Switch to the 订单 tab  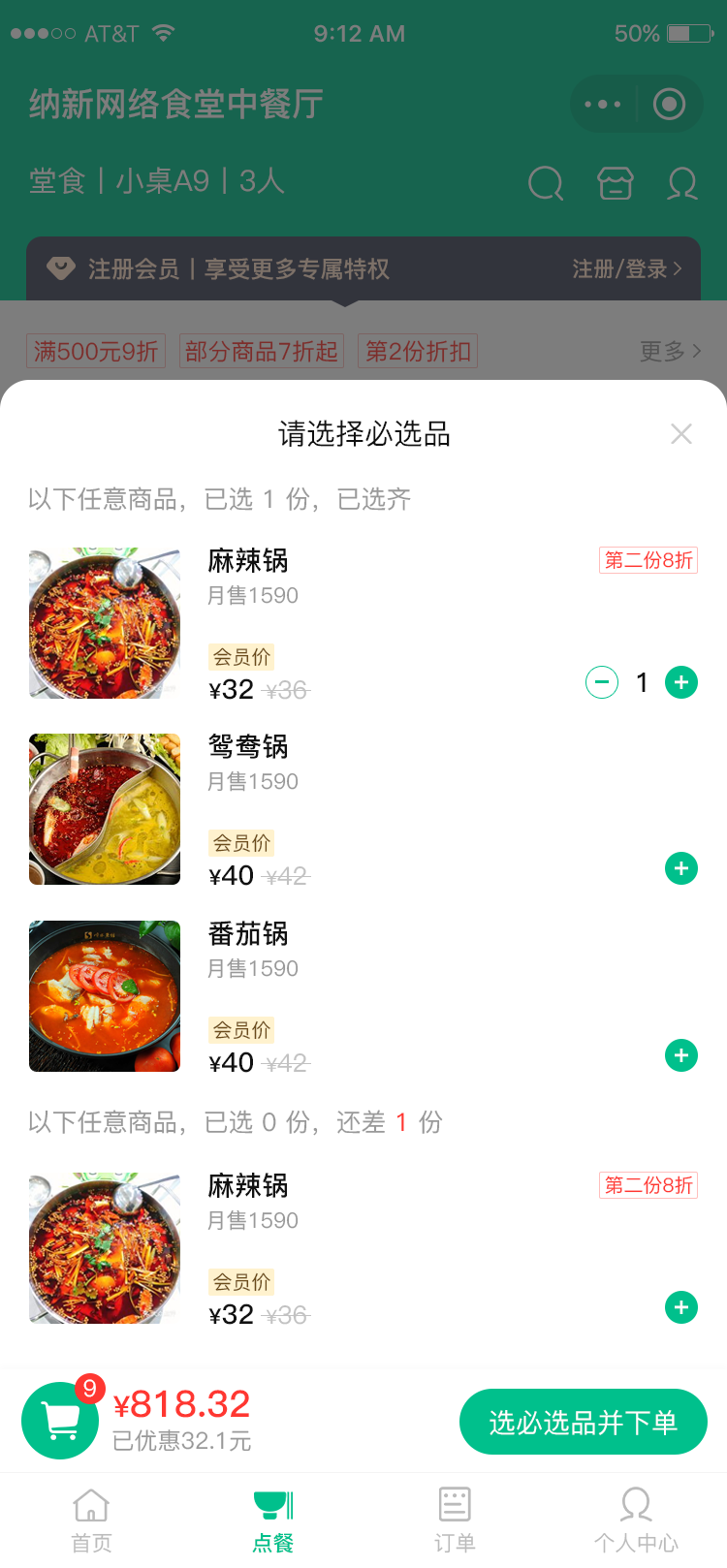tap(455, 1520)
